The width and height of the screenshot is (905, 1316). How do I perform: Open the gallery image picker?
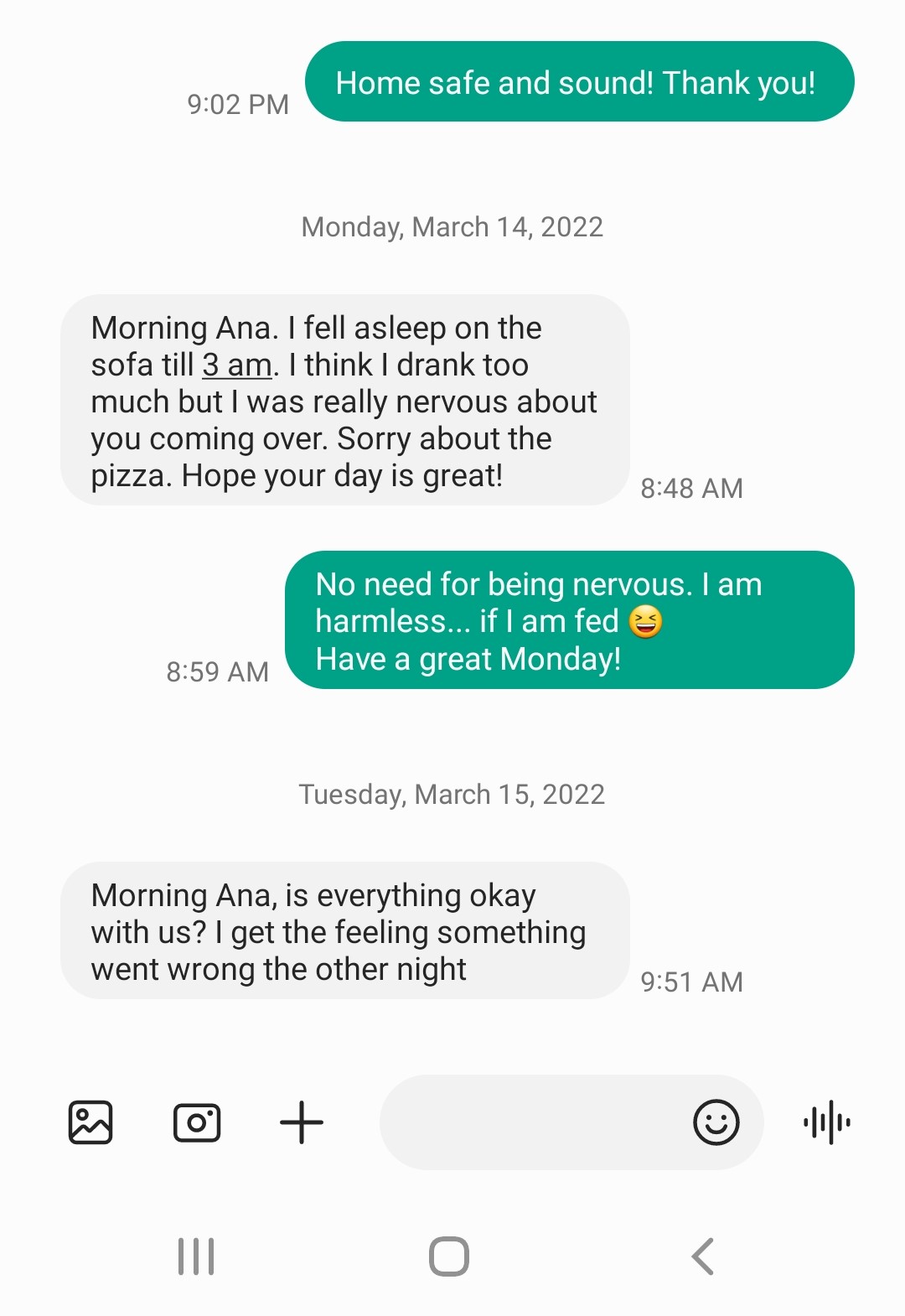click(90, 1122)
